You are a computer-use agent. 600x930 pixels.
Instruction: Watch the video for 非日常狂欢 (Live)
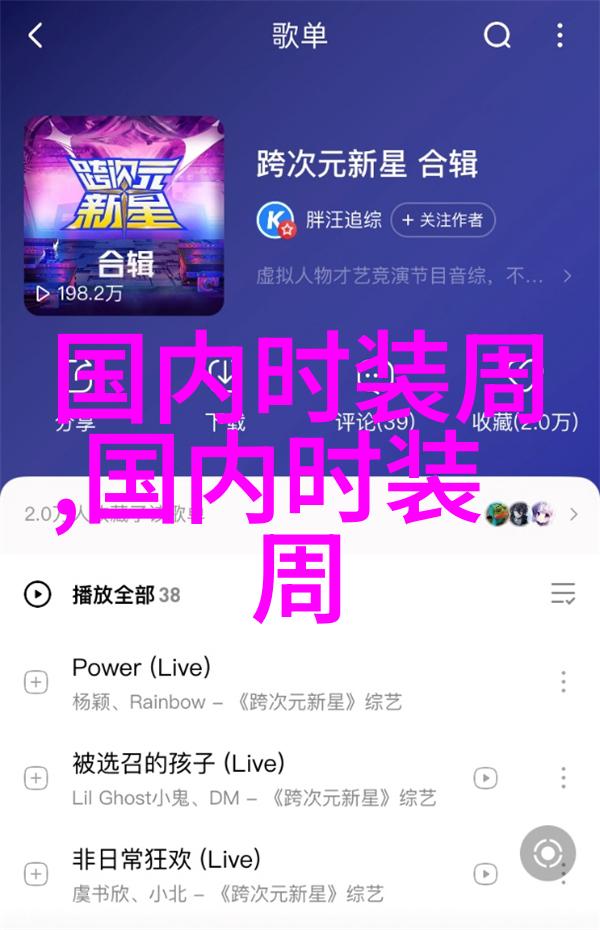[485, 874]
